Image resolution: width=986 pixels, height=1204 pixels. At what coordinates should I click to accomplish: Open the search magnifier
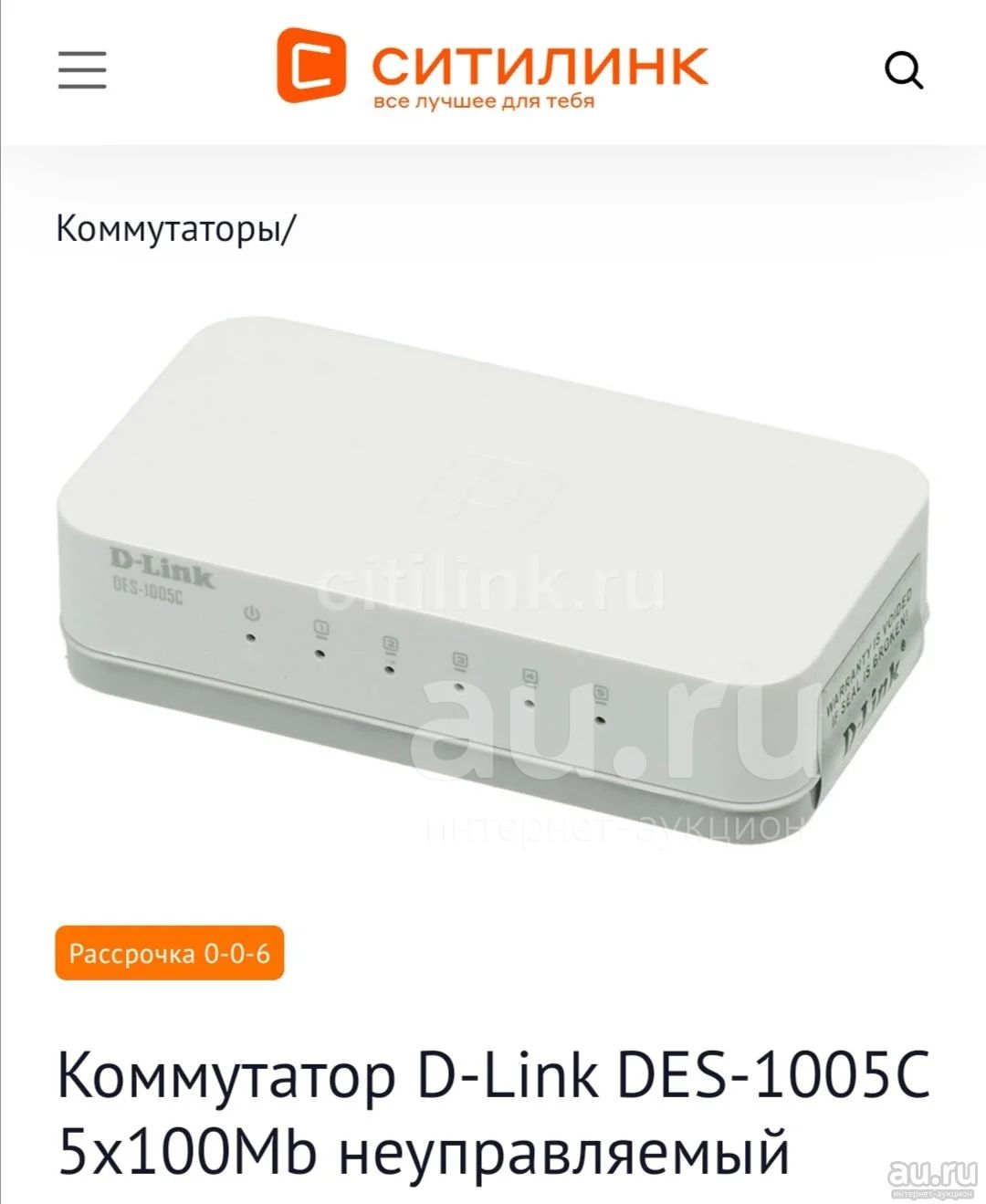[x=903, y=70]
